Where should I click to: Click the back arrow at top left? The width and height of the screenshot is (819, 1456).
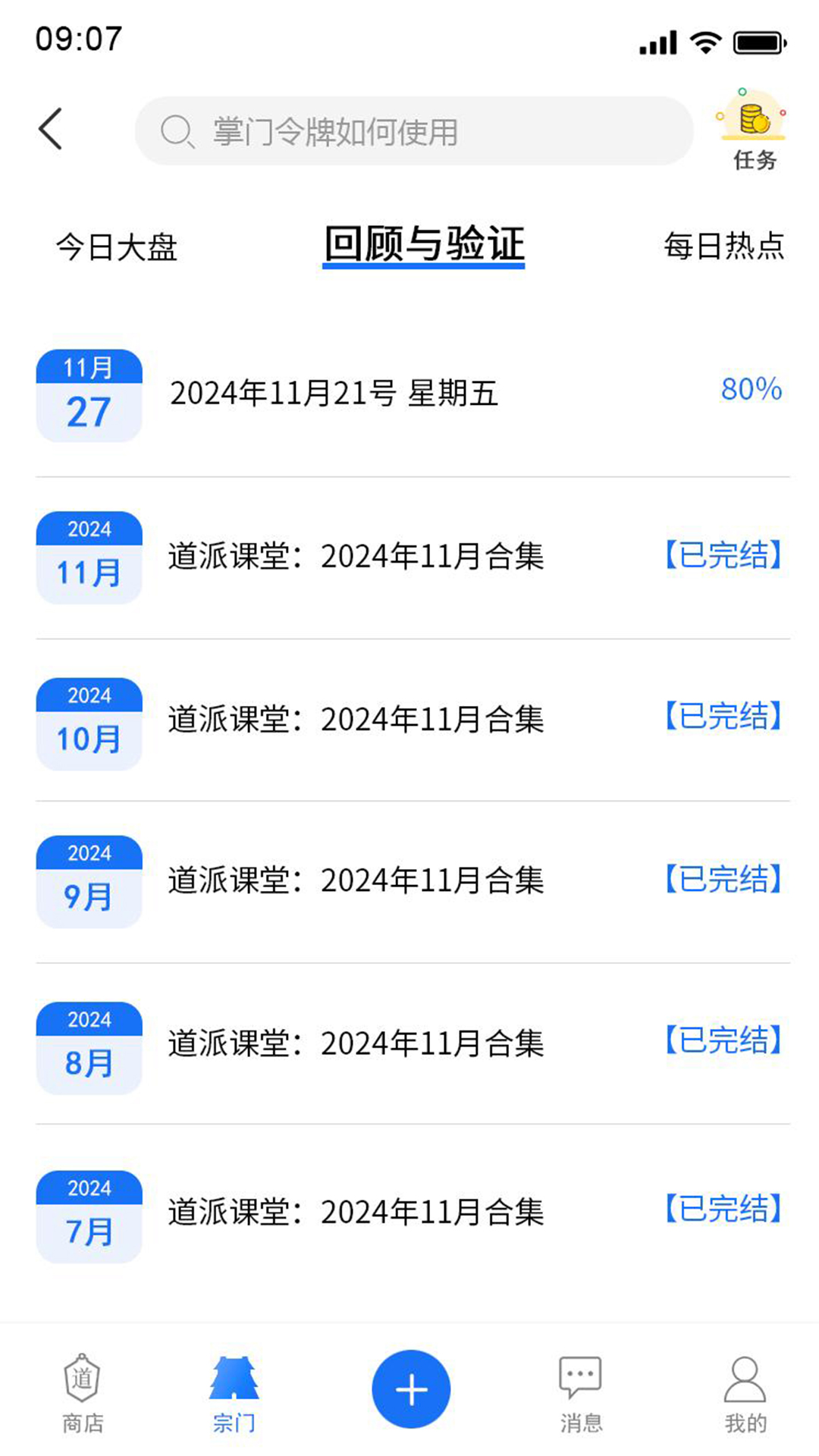point(50,129)
